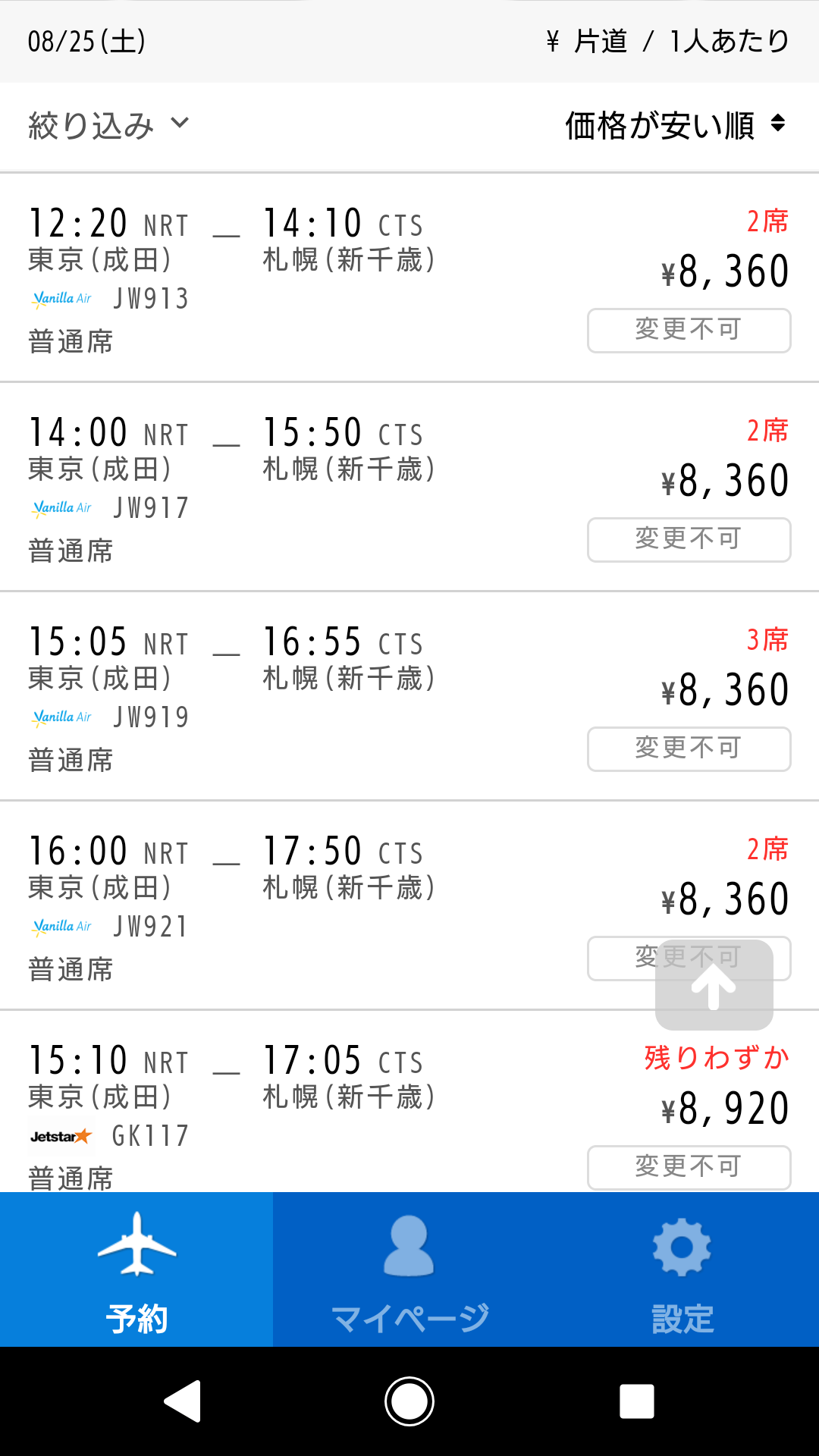Select the 12:20 Vanilla Air JW913 flight

[303, 278]
